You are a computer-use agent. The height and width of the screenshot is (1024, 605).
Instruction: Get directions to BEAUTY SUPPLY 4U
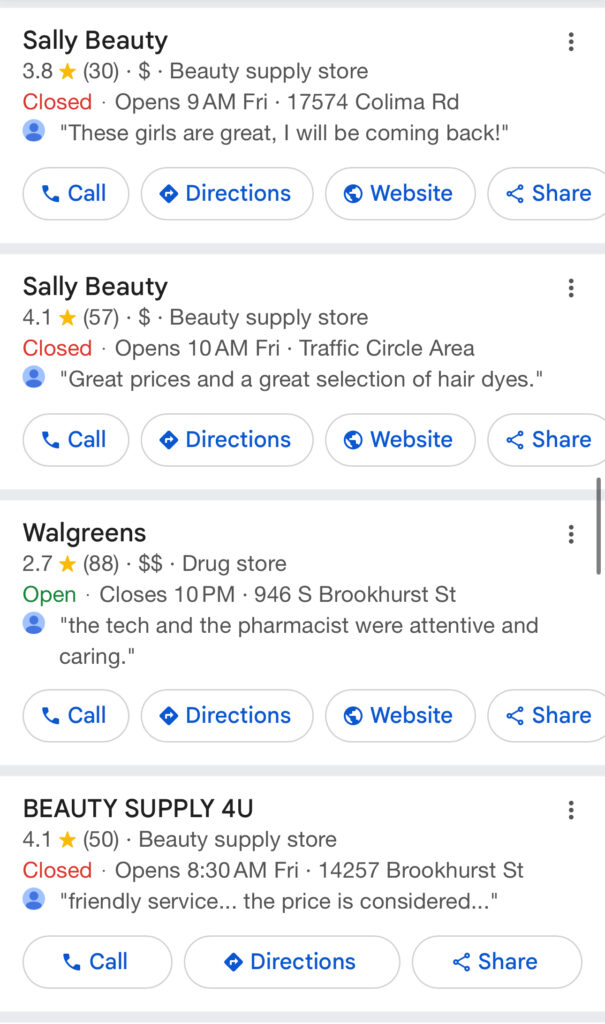point(291,962)
